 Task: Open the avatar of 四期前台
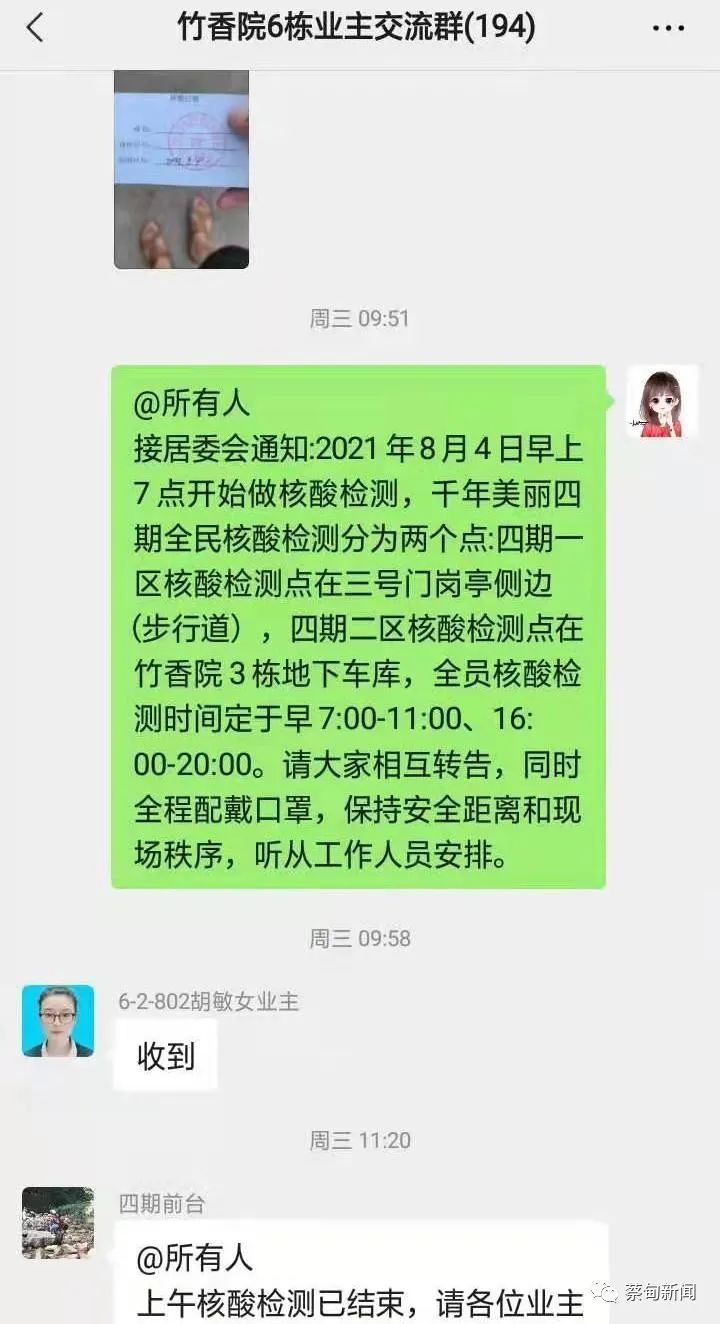[x=58, y=1222]
